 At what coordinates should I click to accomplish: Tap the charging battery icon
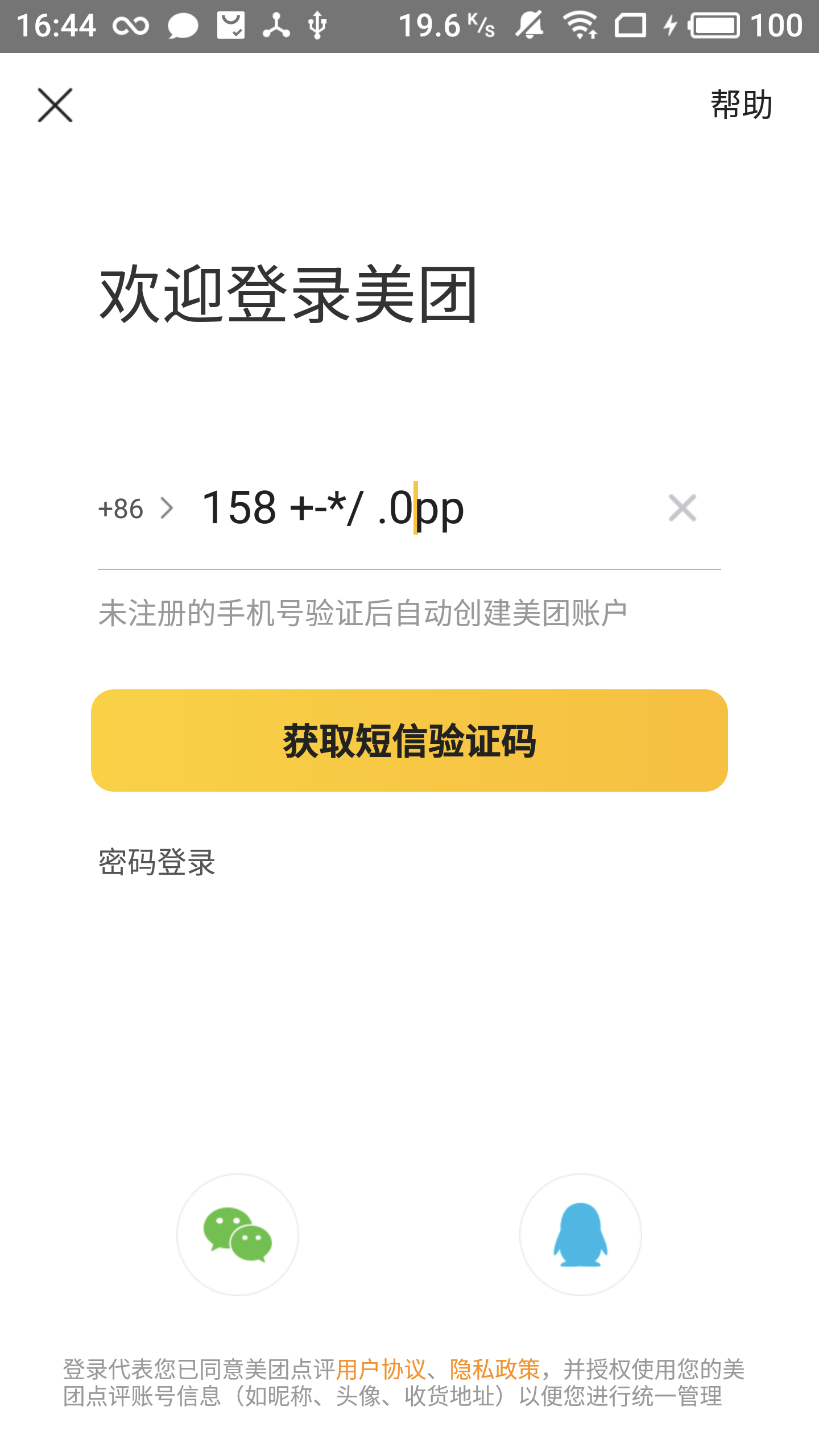[713, 26]
